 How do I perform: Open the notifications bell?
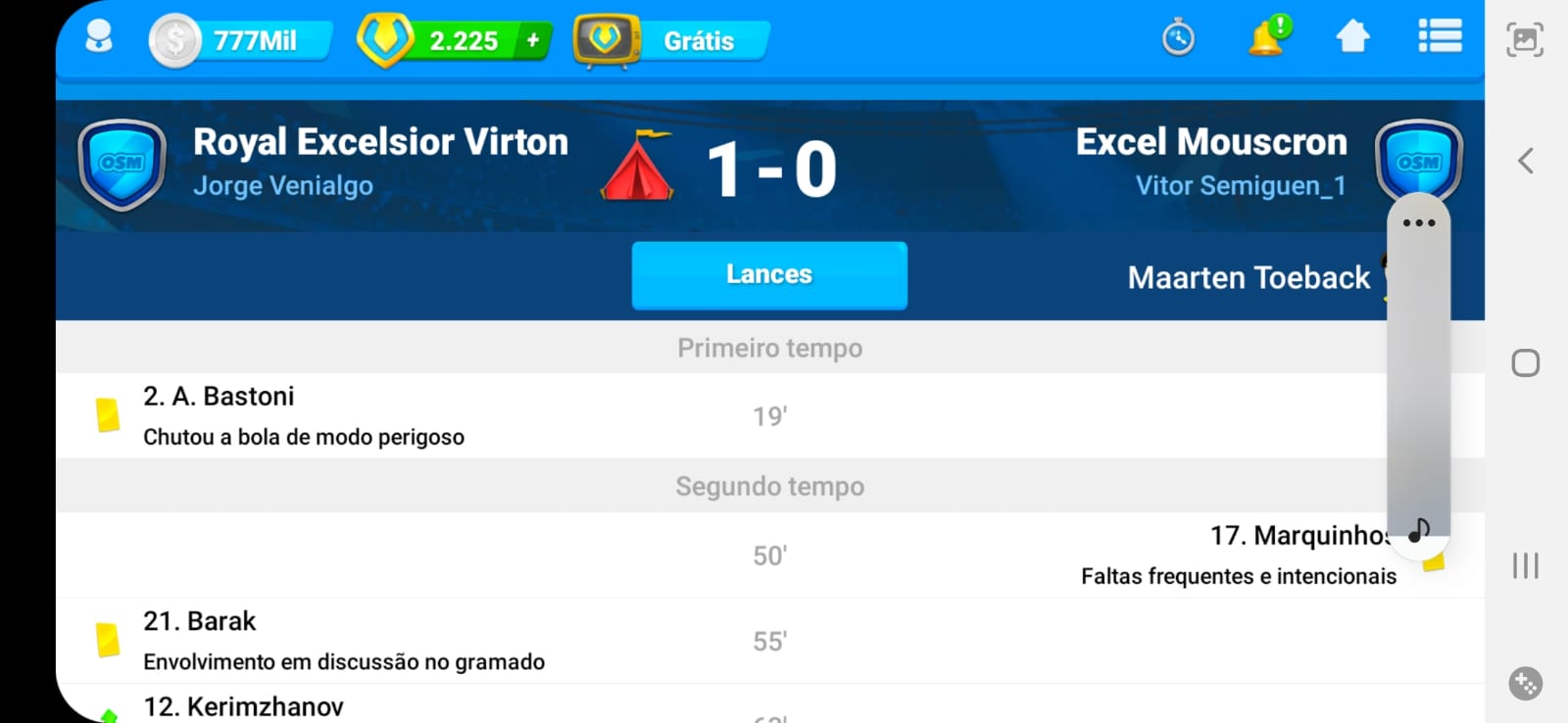click(1267, 38)
